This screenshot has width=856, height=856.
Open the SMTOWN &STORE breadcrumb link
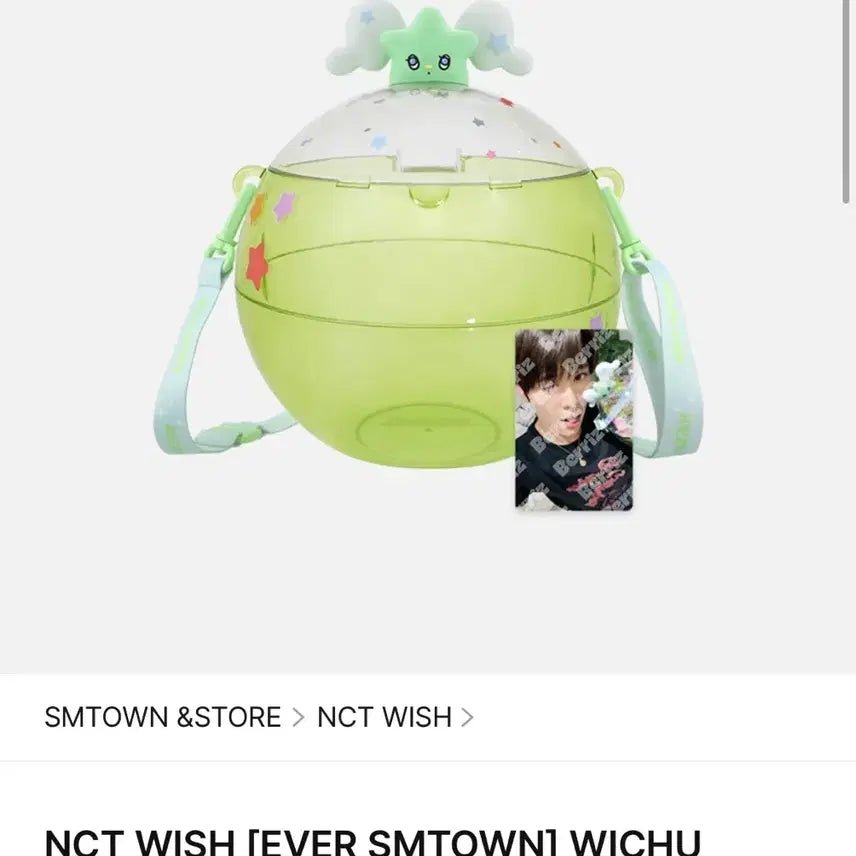pyautogui.click(x=163, y=717)
